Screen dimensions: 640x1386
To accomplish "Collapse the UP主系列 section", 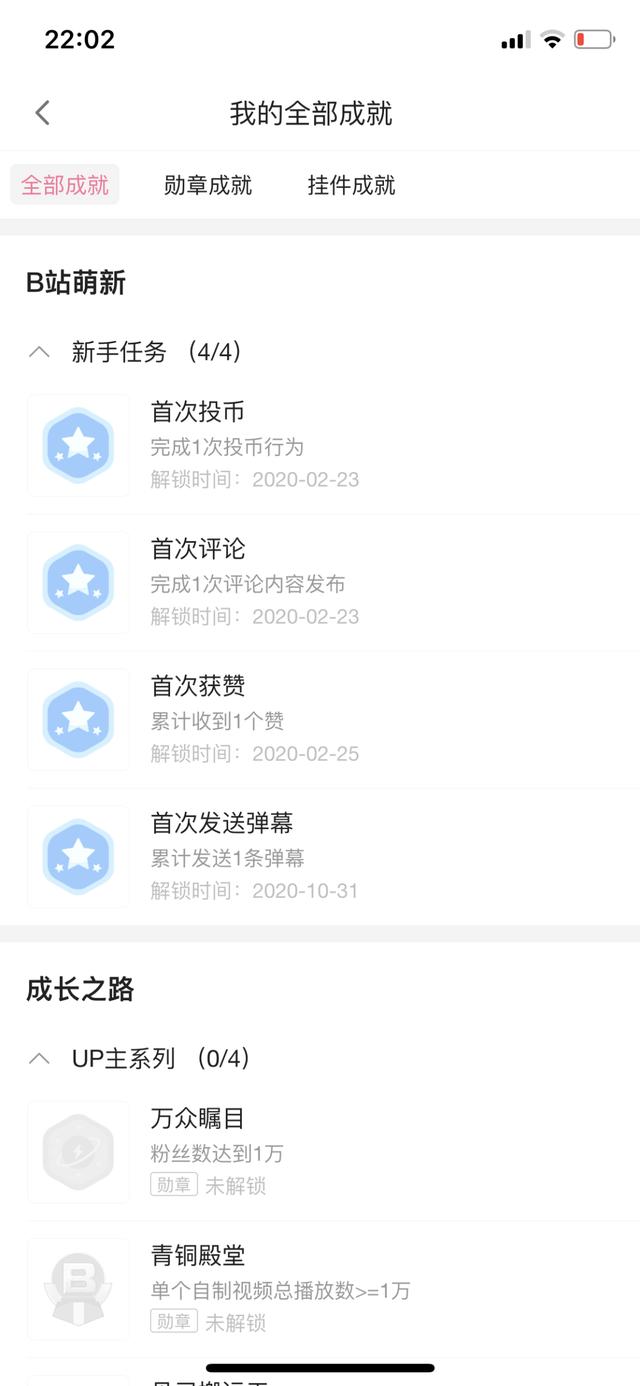I will coord(40,1059).
